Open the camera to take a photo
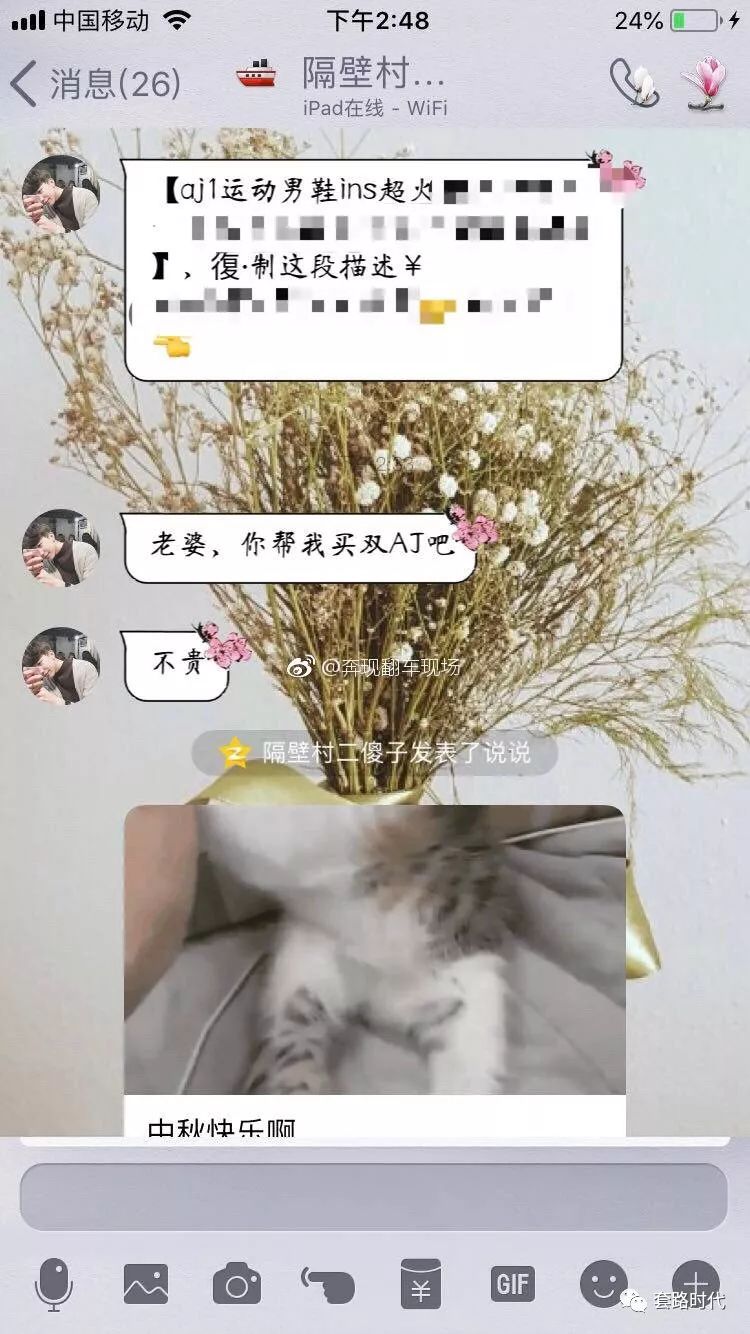This screenshot has width=750, height=1334. [236, 1284]
